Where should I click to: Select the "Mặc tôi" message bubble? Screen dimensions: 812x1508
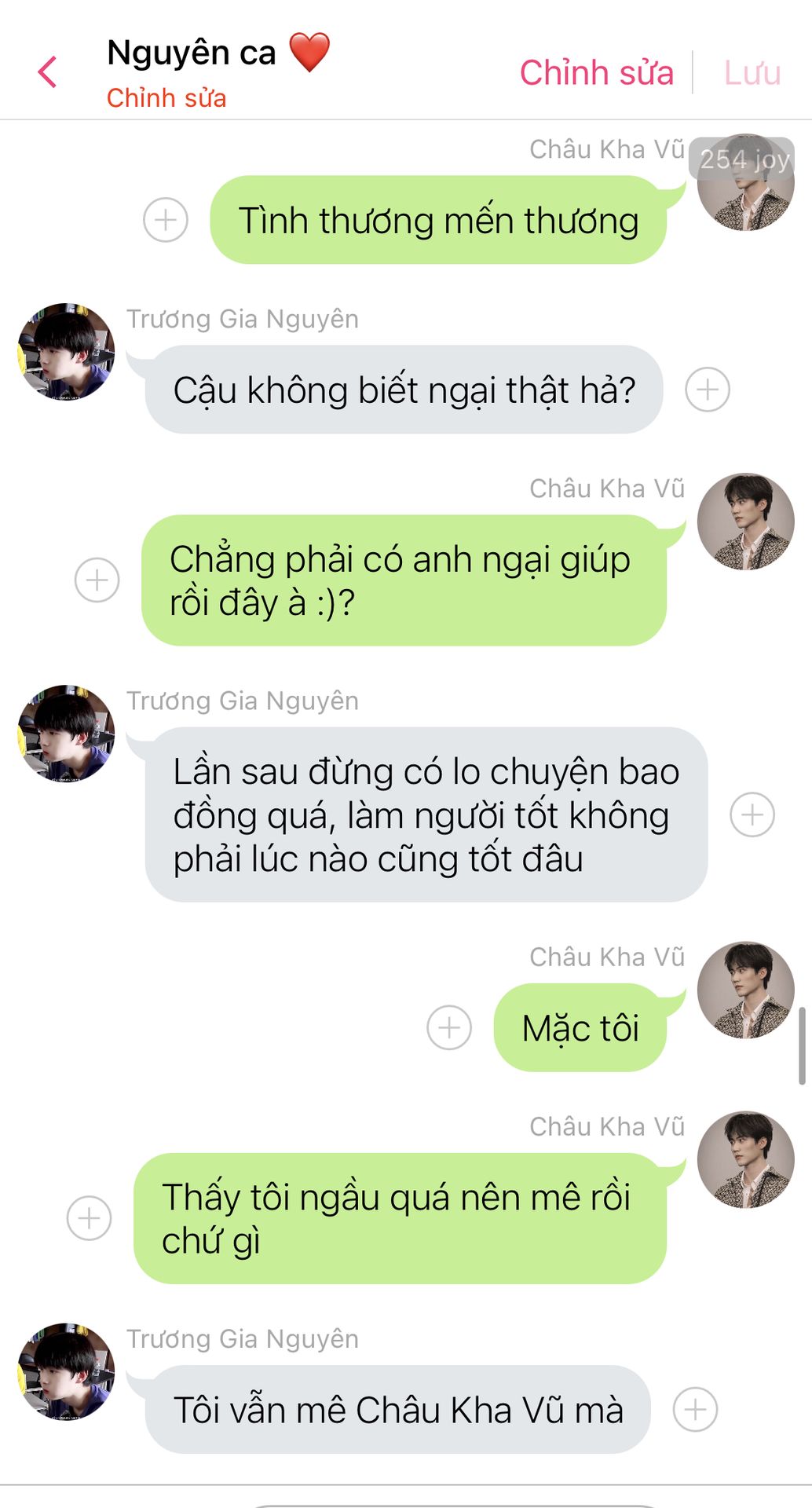[x=580, y=1027]
